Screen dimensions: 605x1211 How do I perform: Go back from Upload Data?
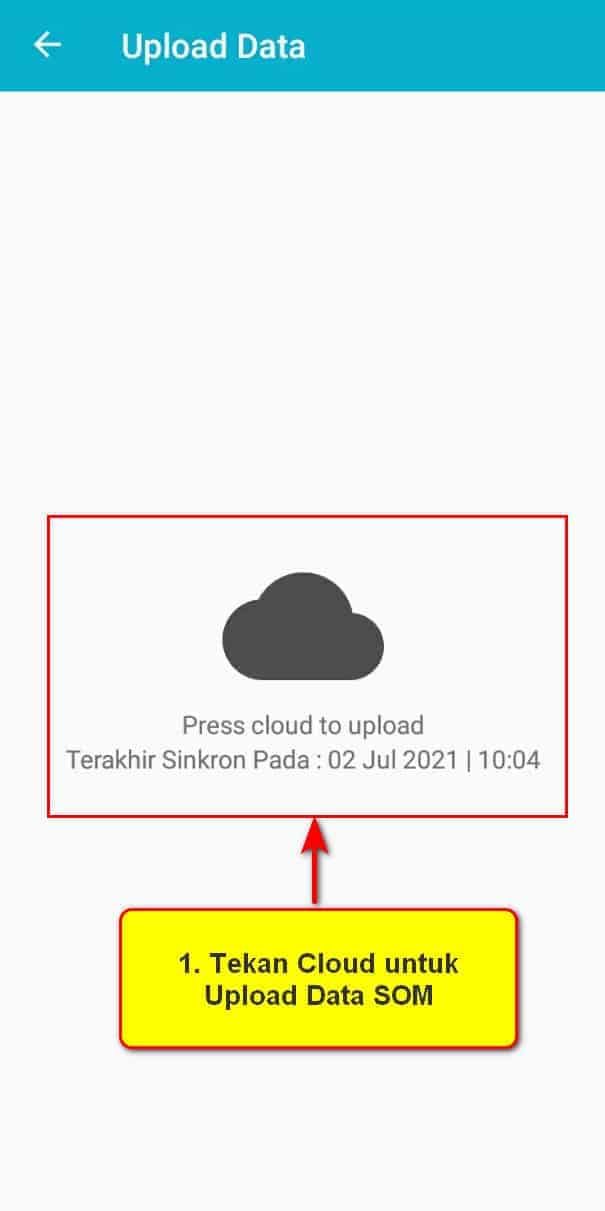click(x=47, y=45)
